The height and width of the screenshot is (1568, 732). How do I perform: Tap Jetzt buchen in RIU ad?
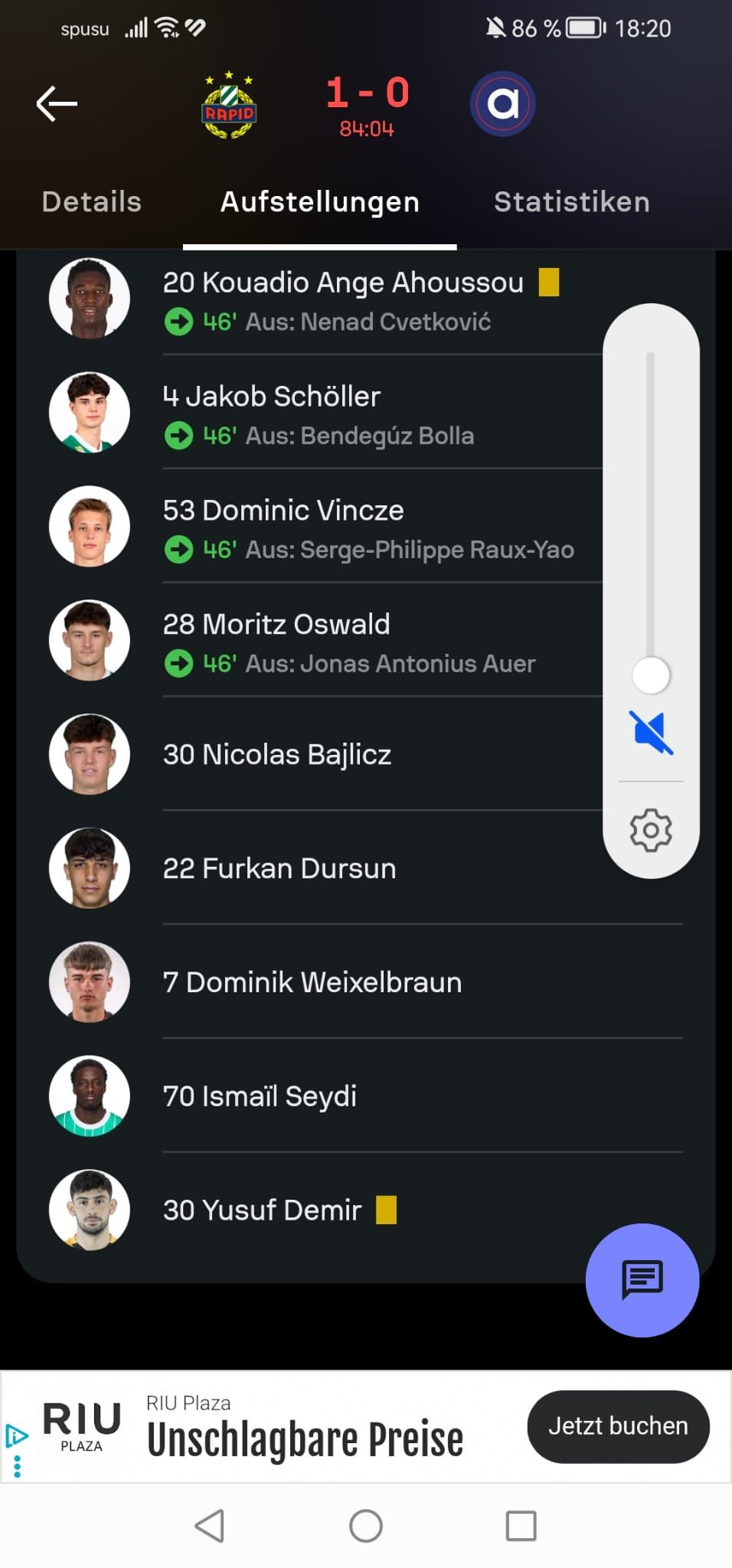click(618, 1426)
